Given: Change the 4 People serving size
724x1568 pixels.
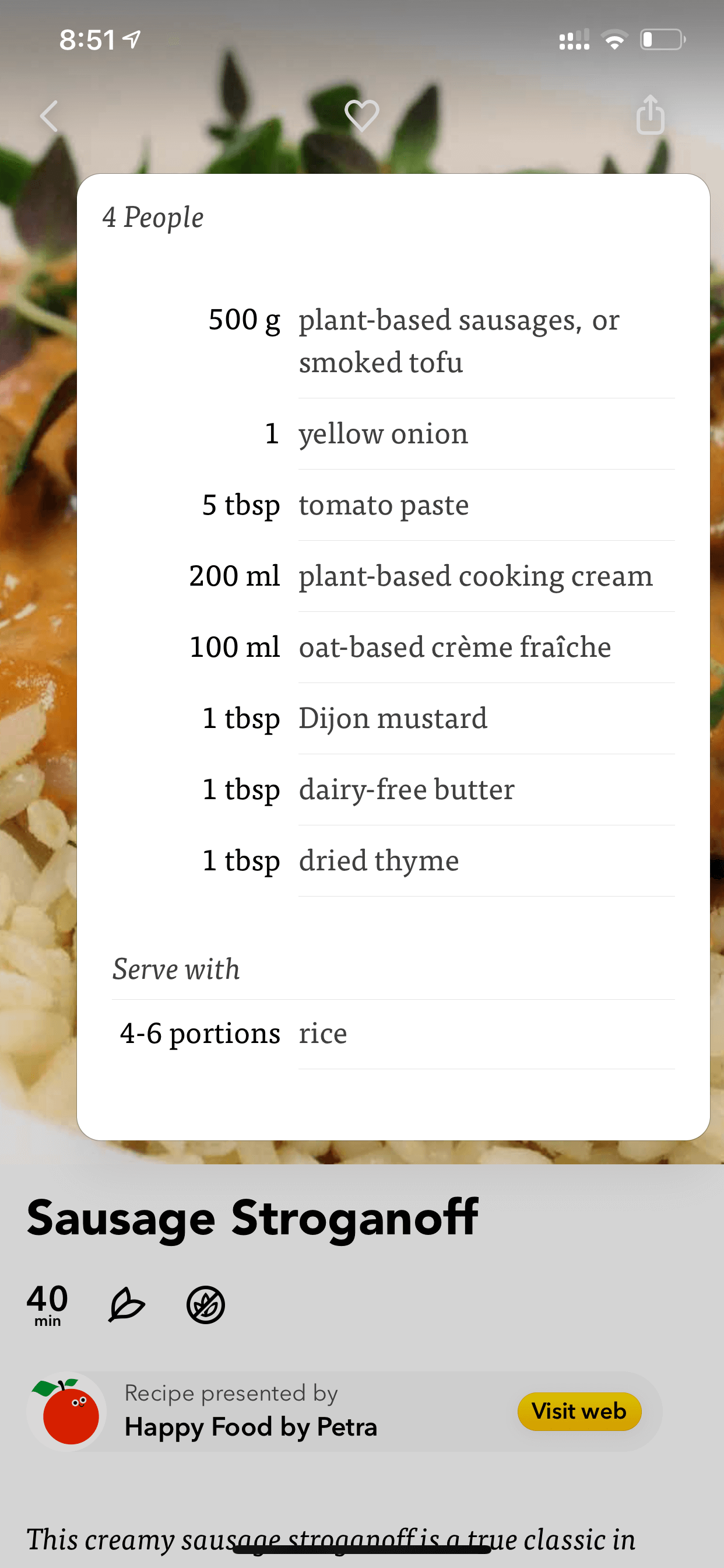Looking at the screenshot, I should pos(153,218).
